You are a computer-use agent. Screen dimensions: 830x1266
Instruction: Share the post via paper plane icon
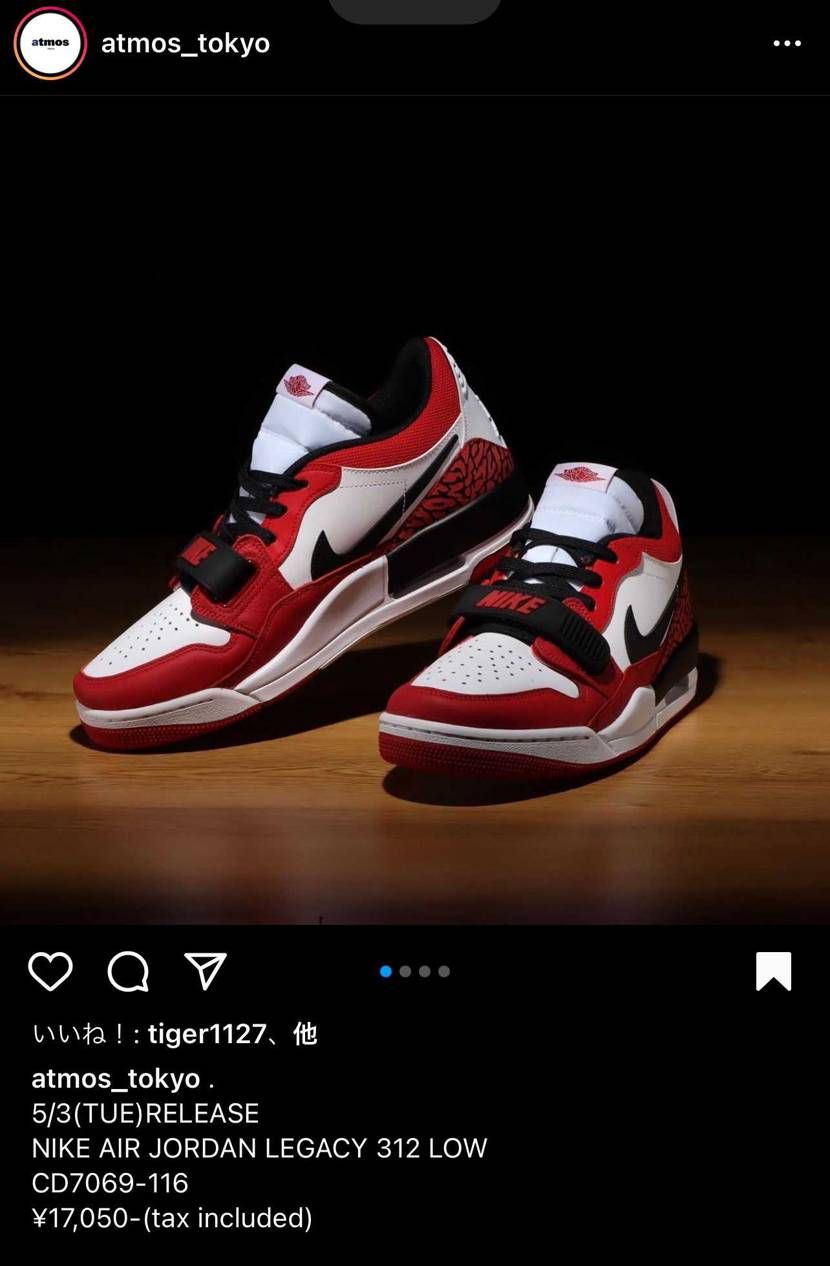click(x=206, y=971)
